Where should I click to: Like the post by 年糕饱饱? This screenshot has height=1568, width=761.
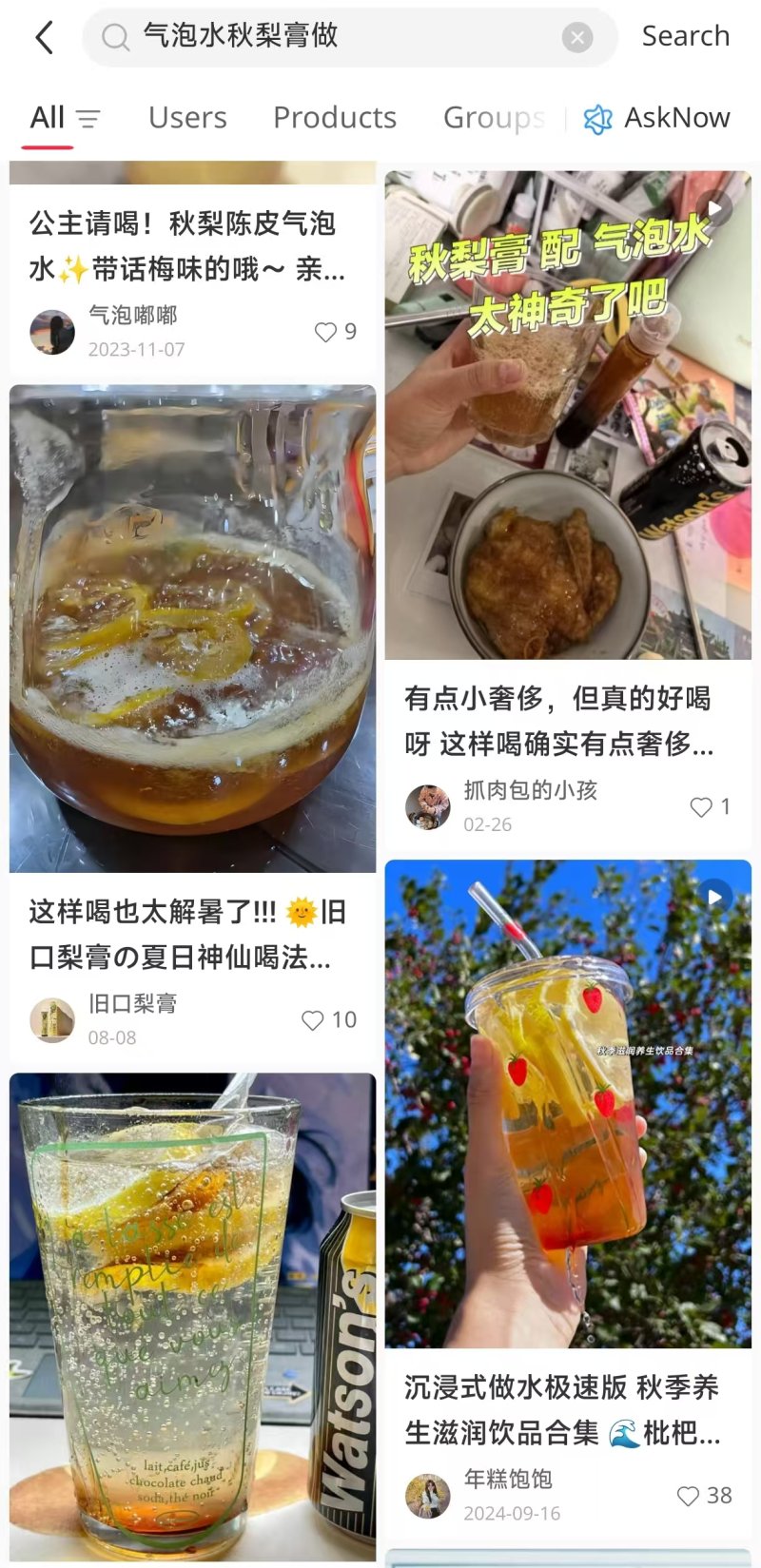688,1496
